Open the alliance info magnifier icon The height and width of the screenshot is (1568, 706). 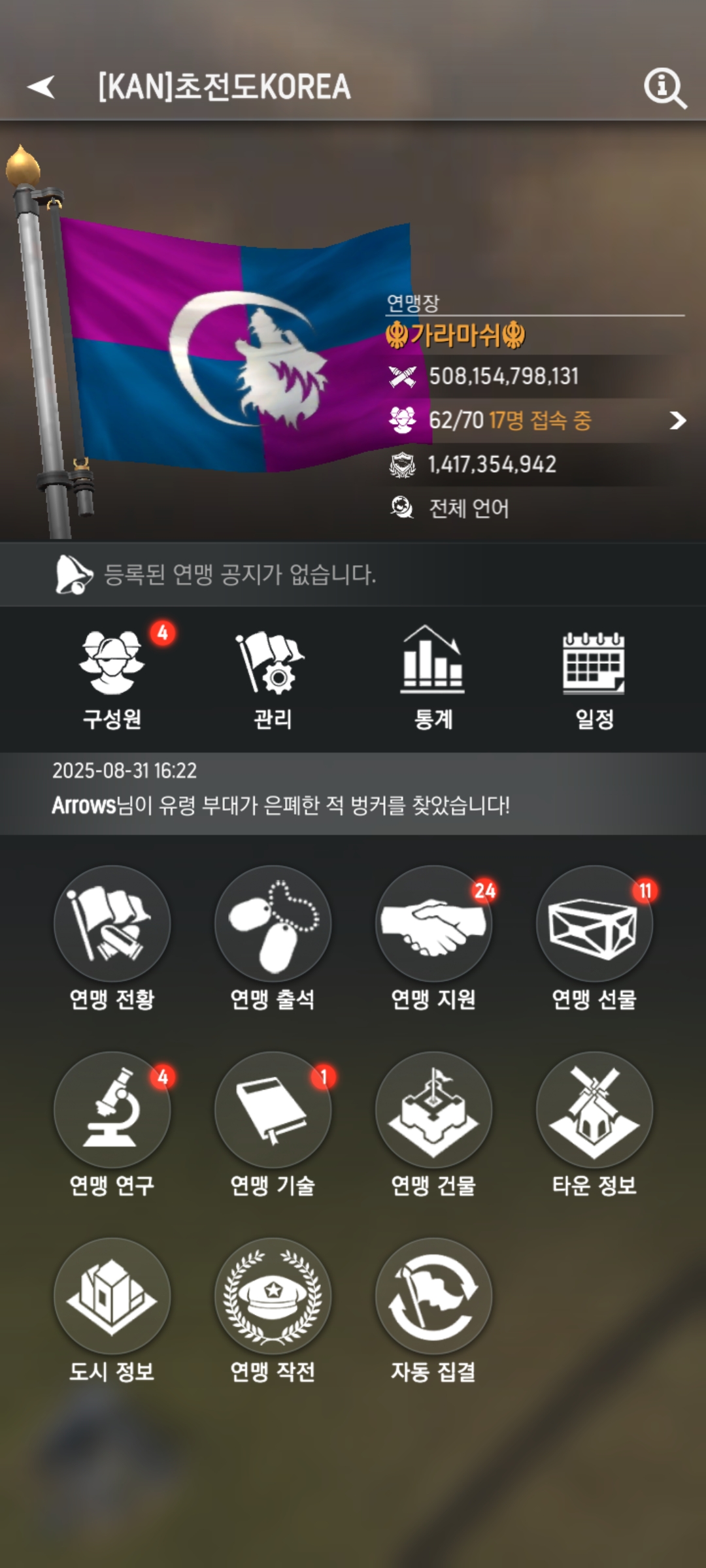point(664,88)
